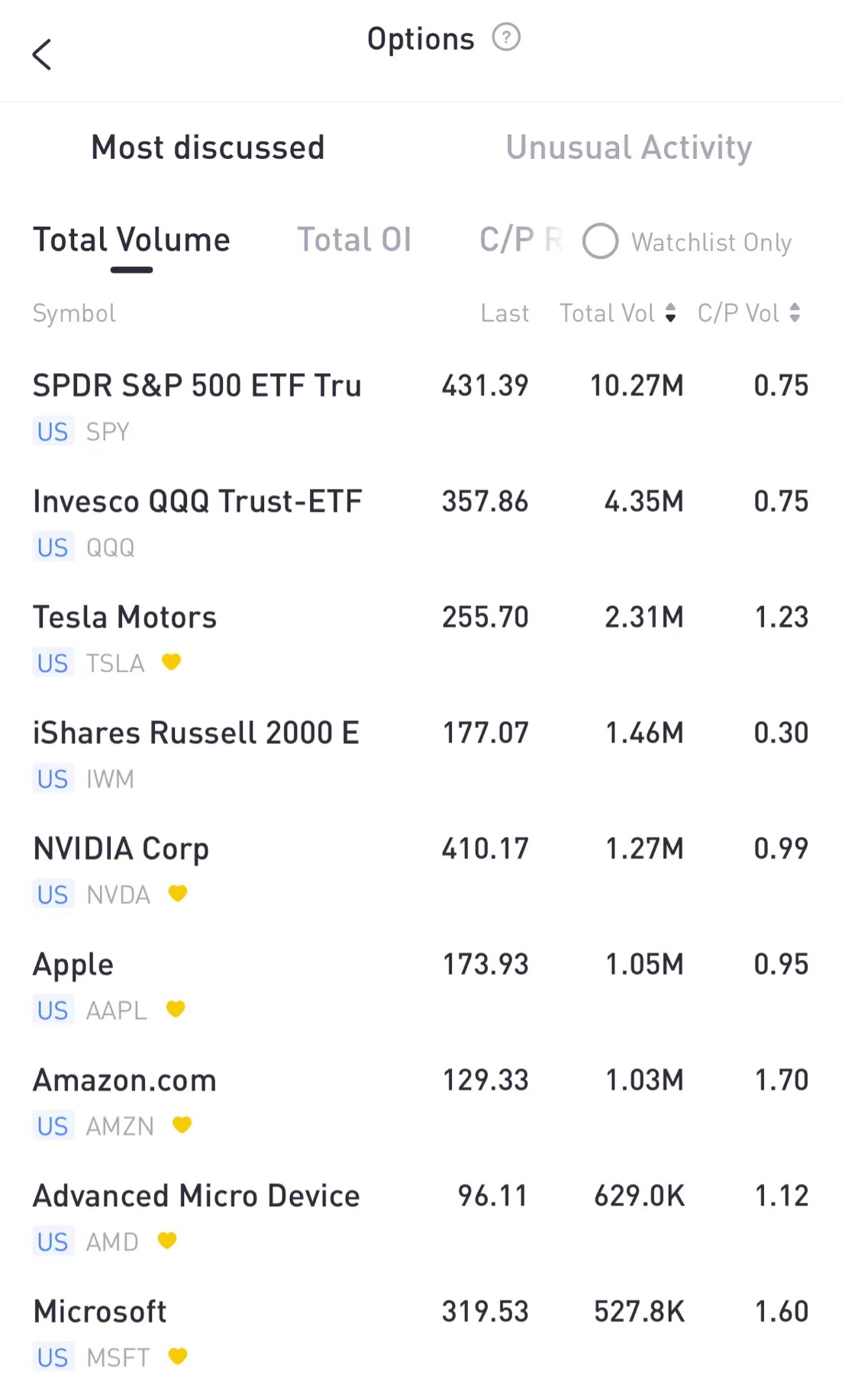Image resolution: width=842 pixels, height=1400 pixels.
Task: Remove Apple from favorites via heart icon
Action: click(175, 1009)
